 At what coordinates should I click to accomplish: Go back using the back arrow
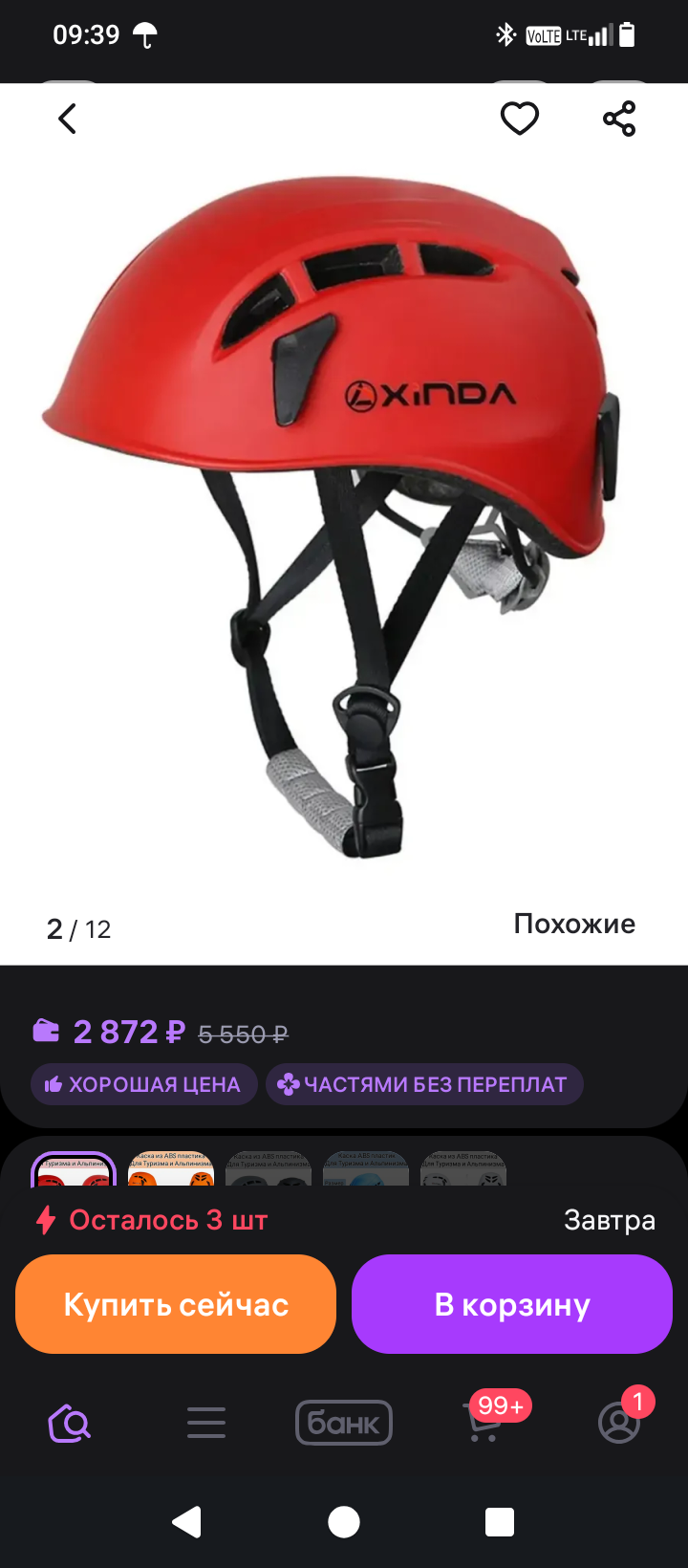pos(66,118)
